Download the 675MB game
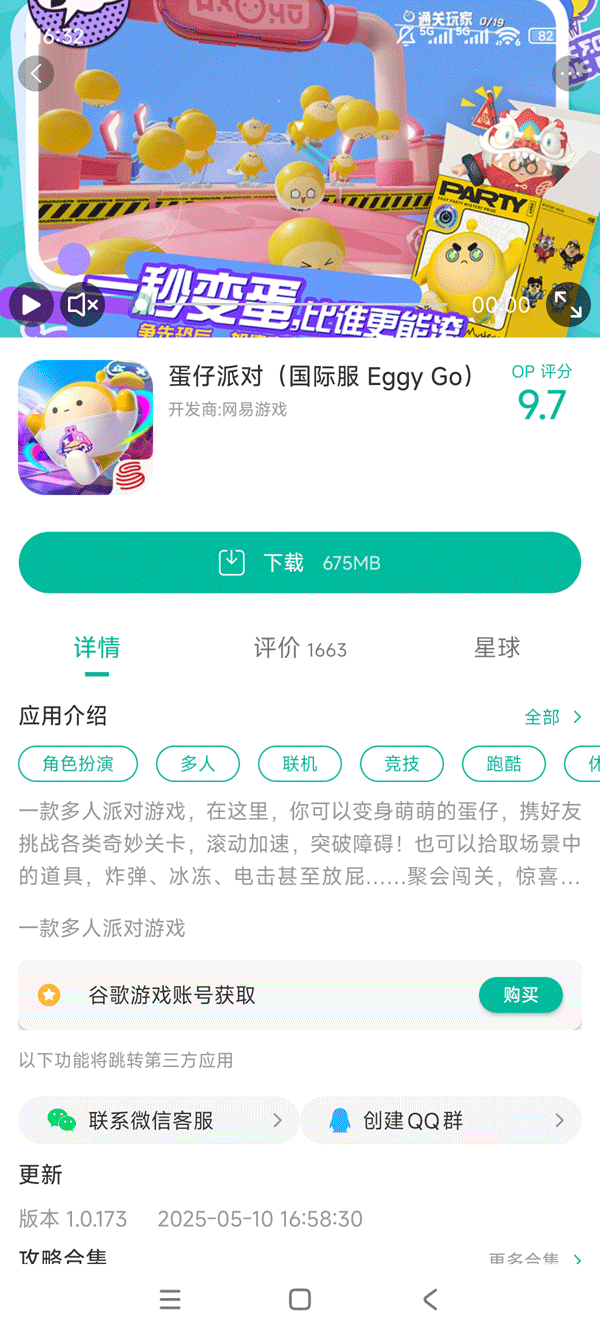This screenshot has width=600, height=1335. 300,563
